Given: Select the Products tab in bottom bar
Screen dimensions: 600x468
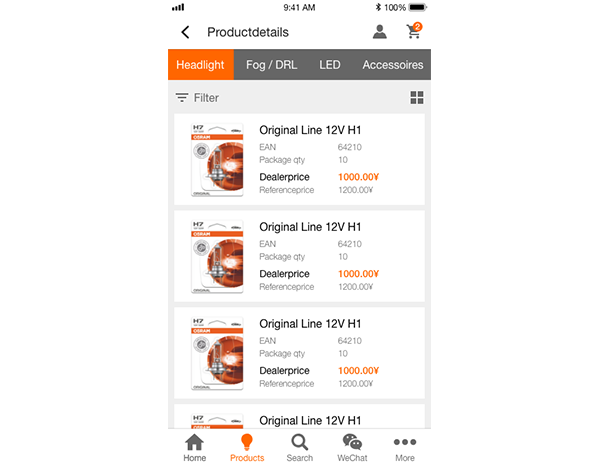Looking at the screenshot, I should [247, 448].
